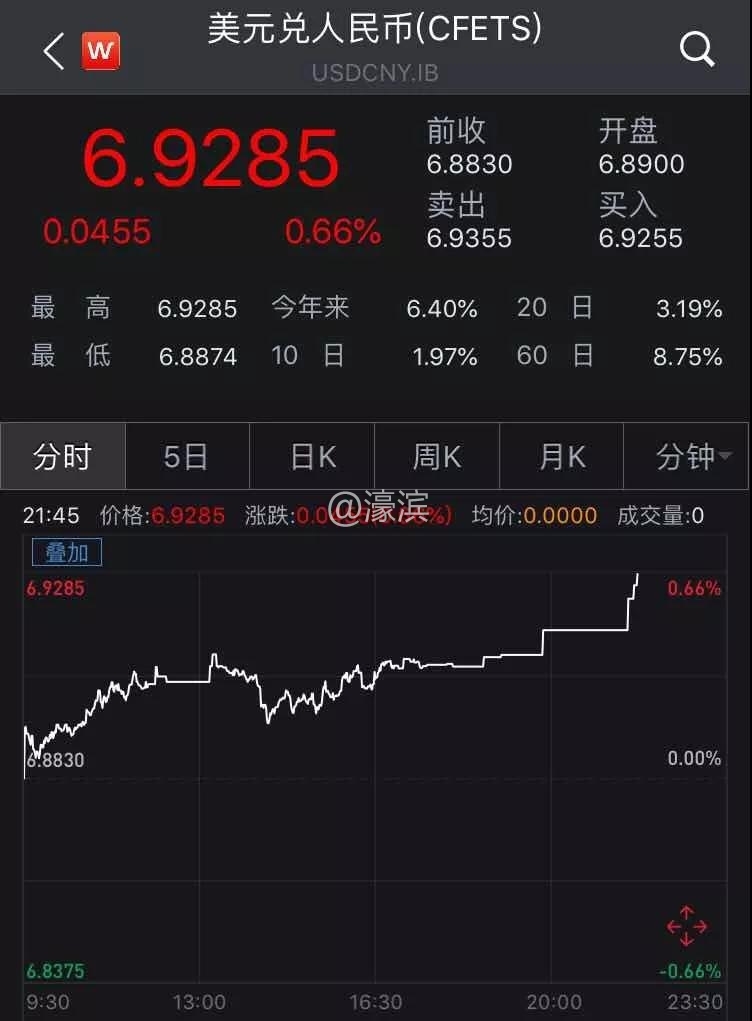This screenshot has width=752, height=1021.
Task: Switch to the 日K chart
Action: click(312, 457)
